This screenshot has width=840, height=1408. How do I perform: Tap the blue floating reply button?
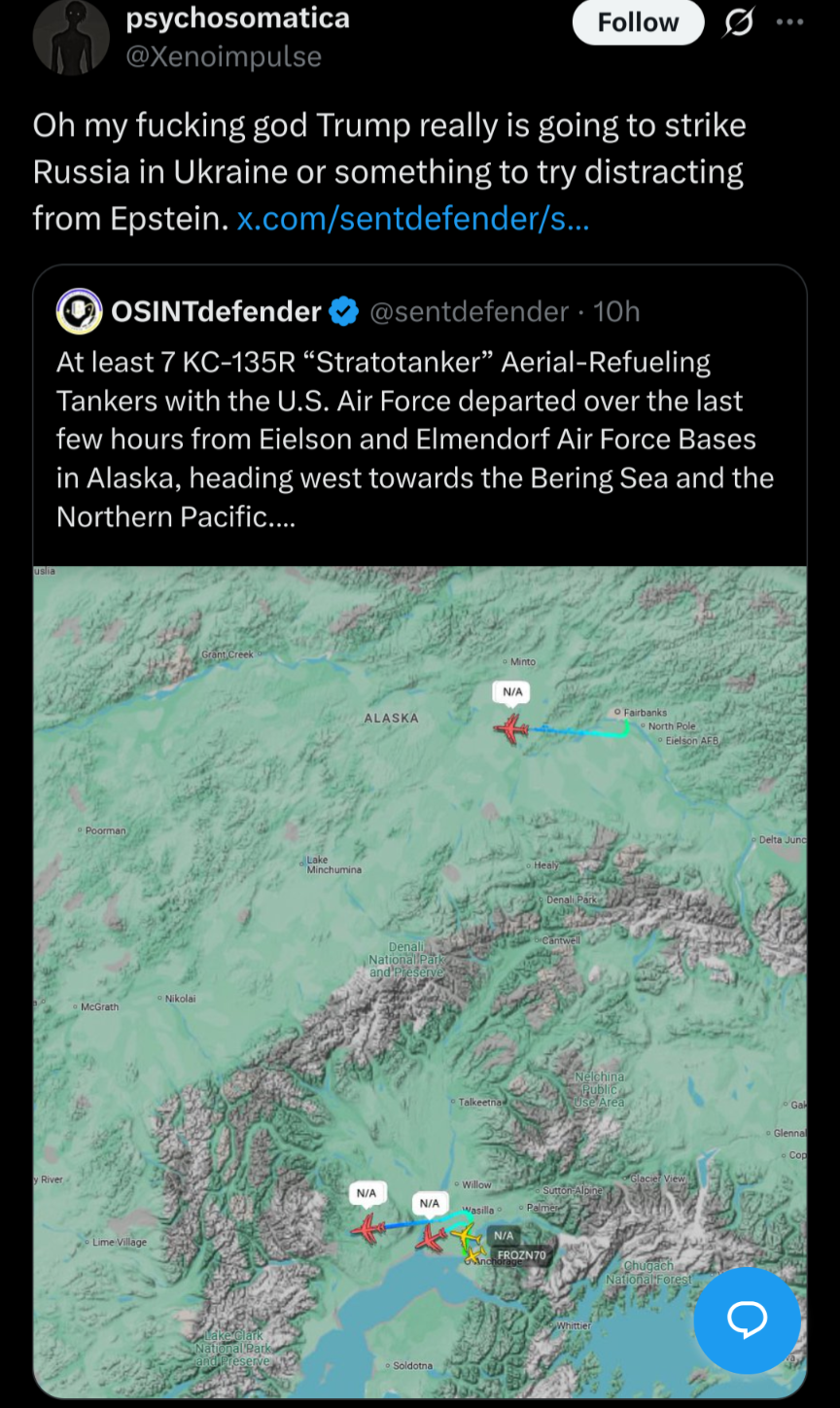(x=747, y=1320)
